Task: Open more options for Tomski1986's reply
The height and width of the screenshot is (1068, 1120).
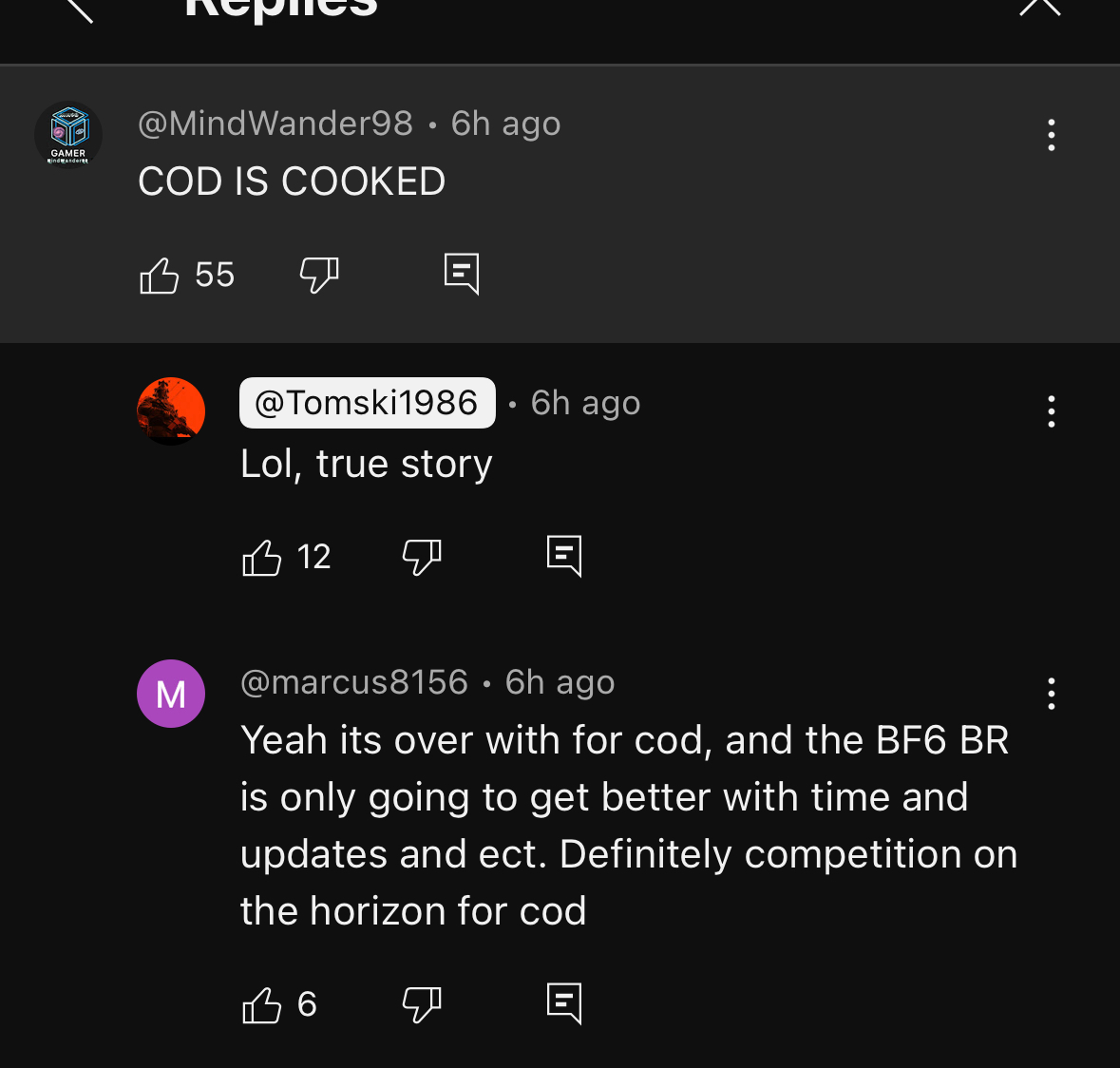Action: (1051, 411)
